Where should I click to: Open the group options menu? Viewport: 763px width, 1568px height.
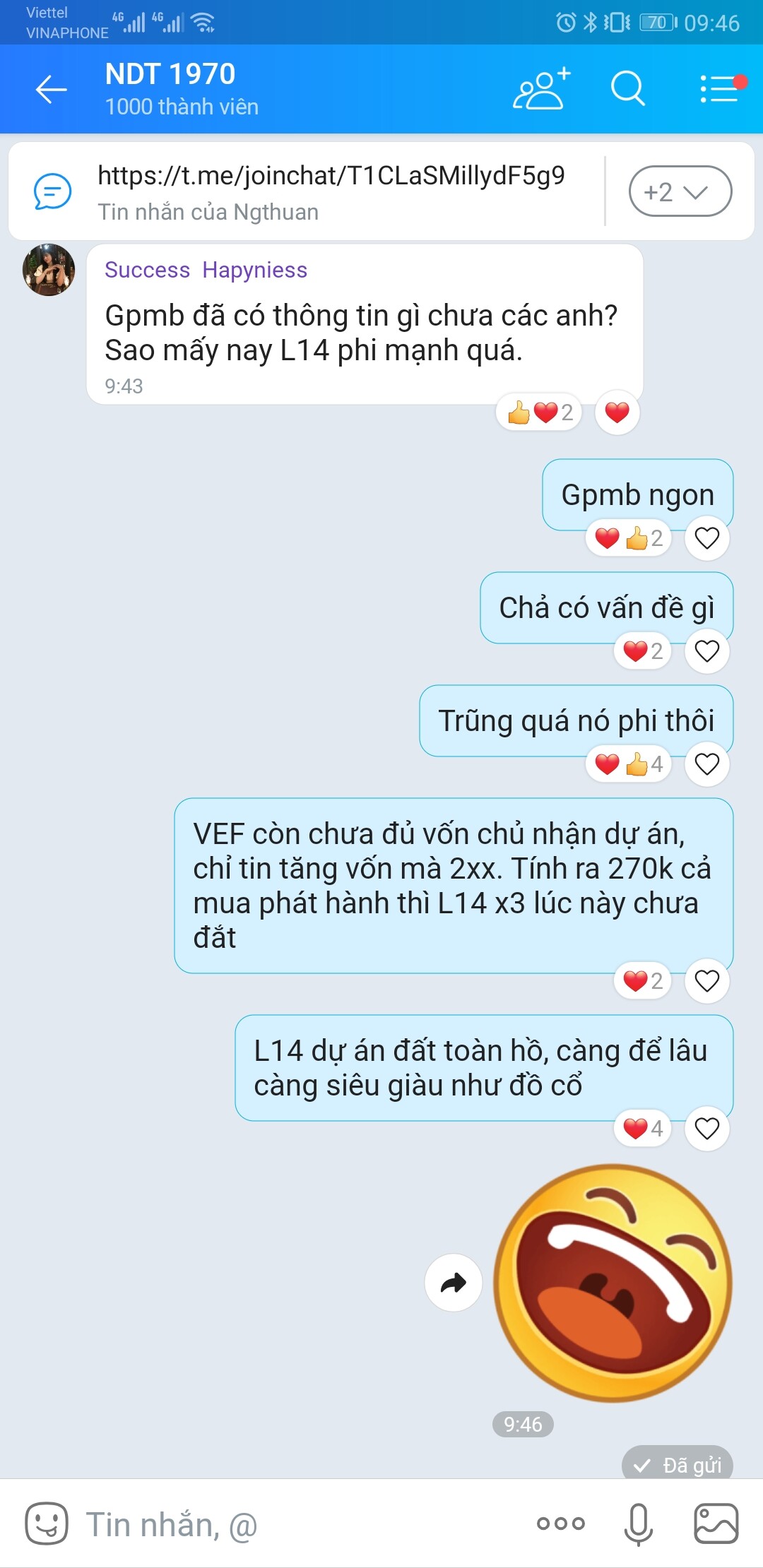719,89
